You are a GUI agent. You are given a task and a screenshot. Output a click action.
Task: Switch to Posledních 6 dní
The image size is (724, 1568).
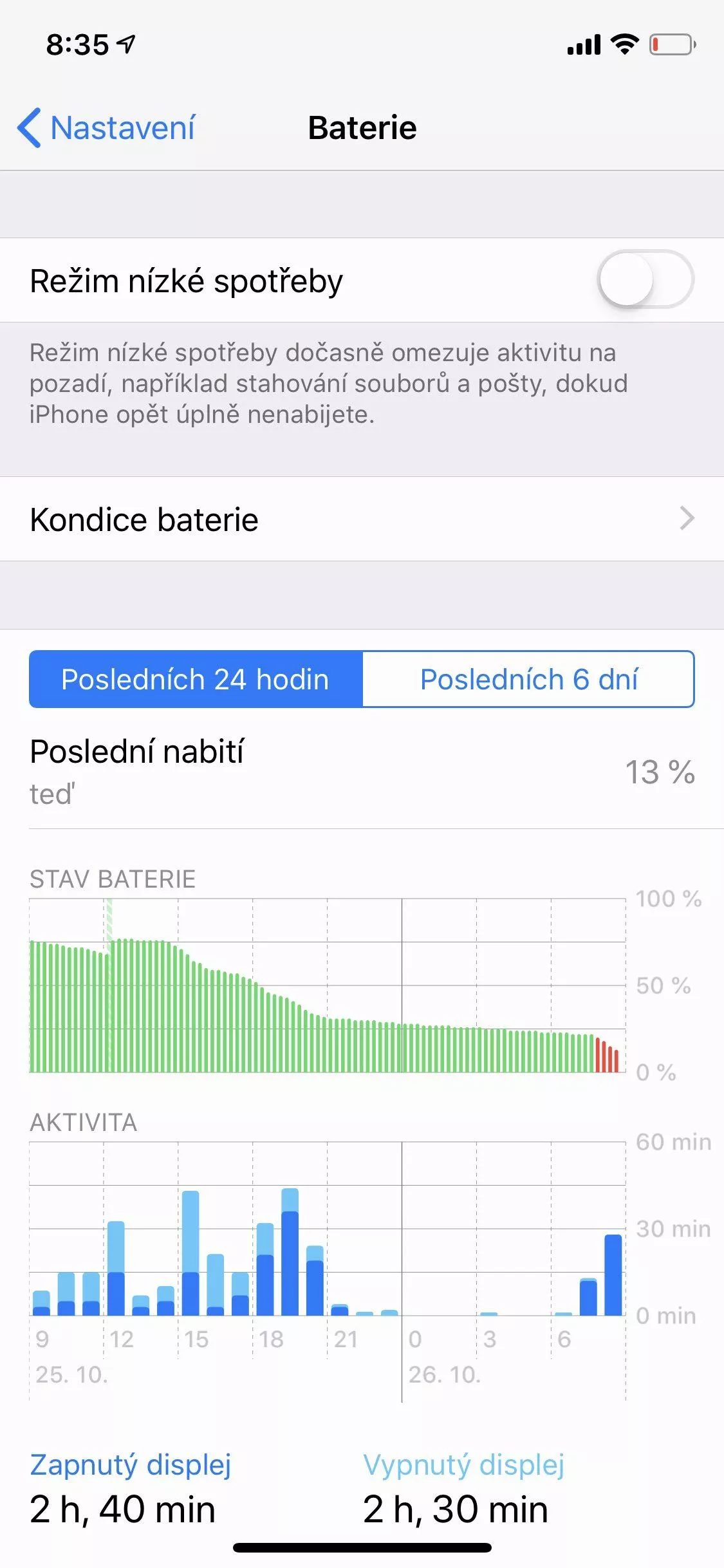point(528,679)
